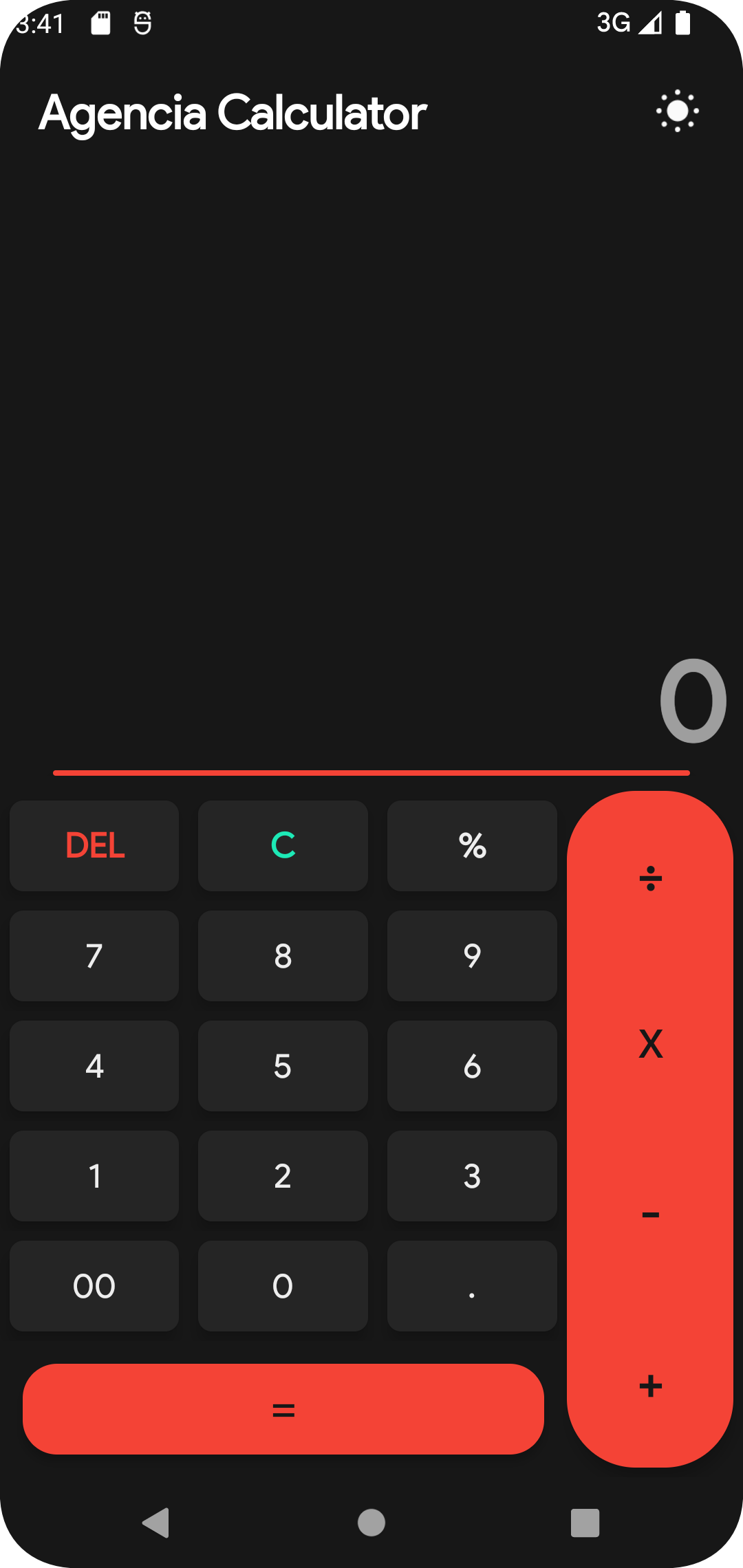Enter digit 7
Image resolution: width=743 pixels, height=1568 pixels.
[94, 955]
